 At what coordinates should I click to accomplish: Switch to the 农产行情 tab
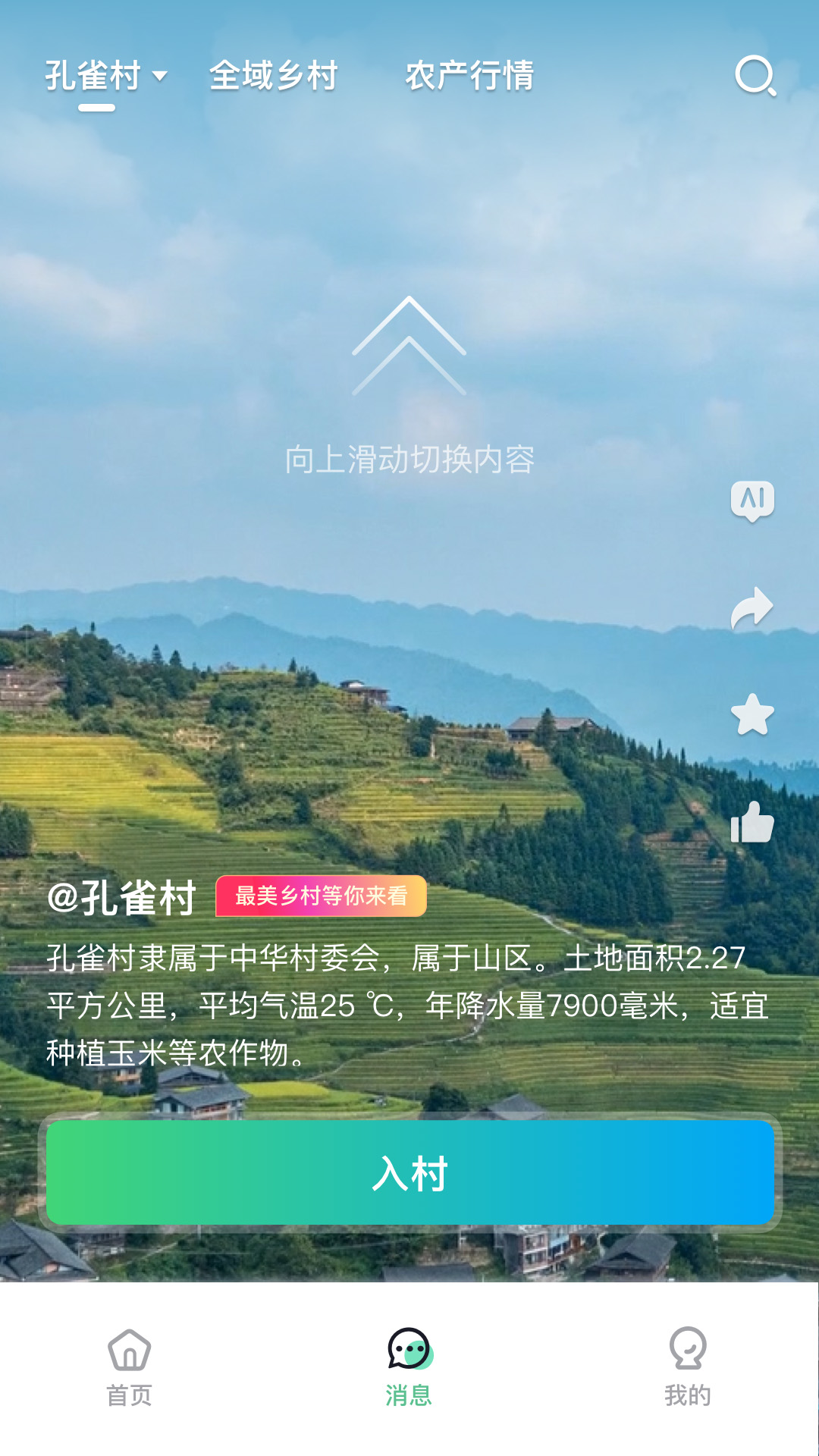pos(469,76)
